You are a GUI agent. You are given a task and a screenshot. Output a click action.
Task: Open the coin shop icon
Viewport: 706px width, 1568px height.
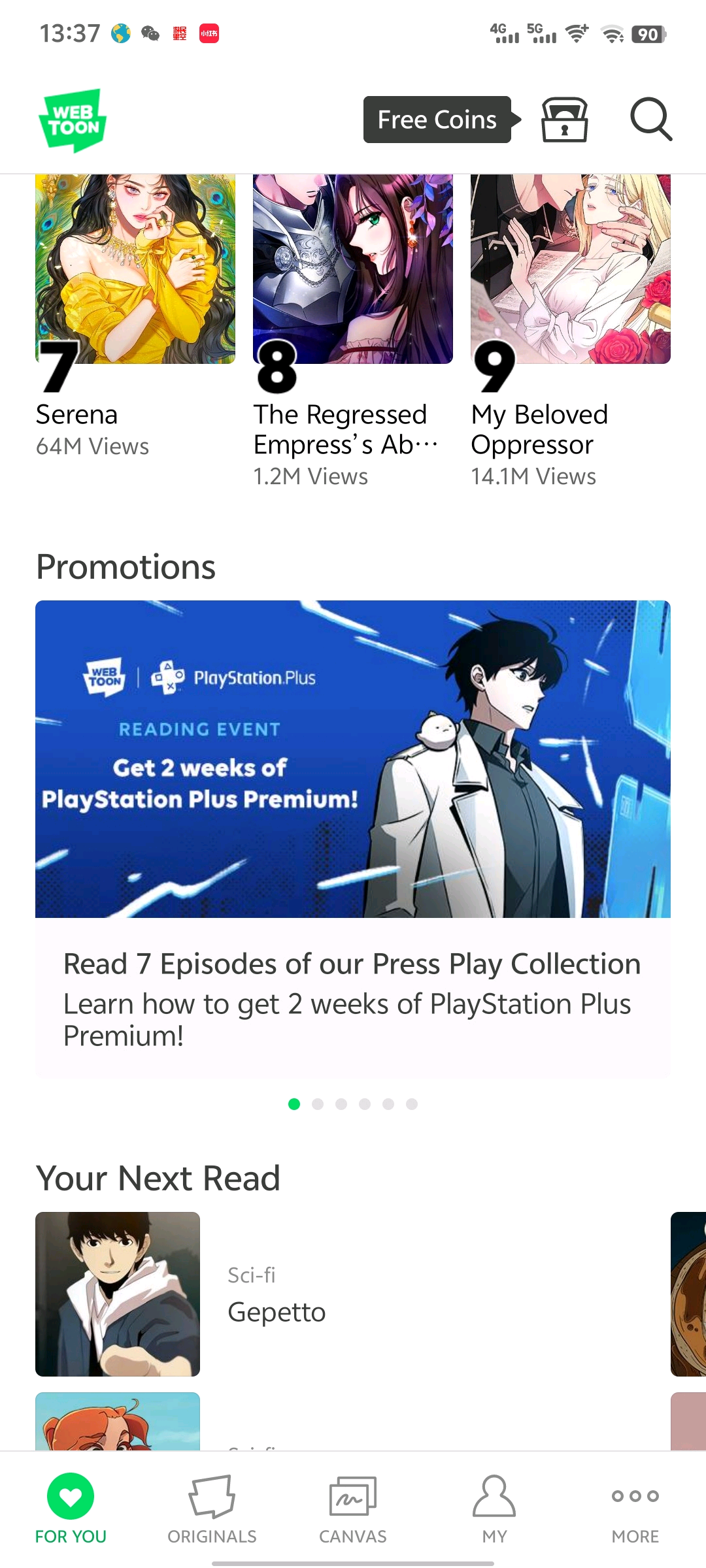(x=564, y=120)
